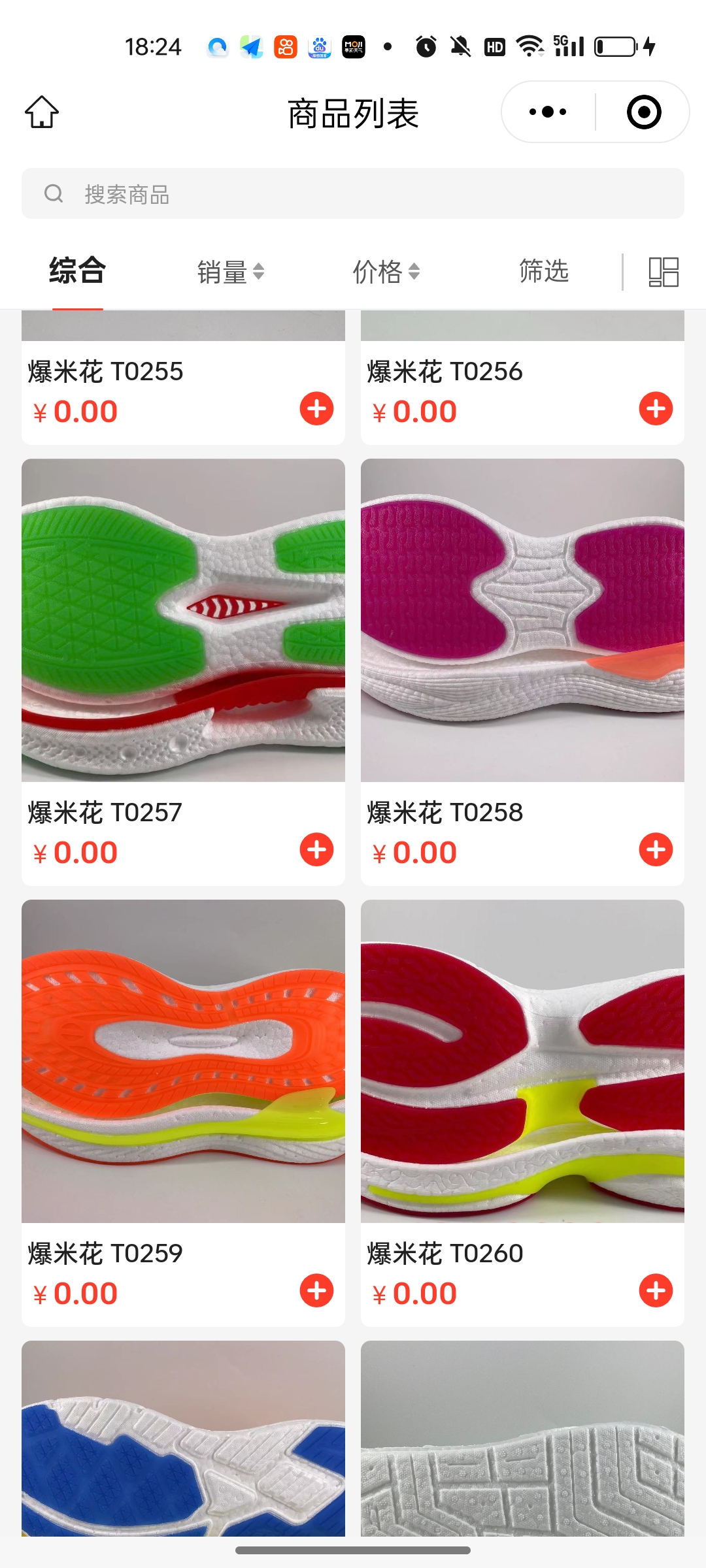Add 爆米花 T0260 to cart
Image resolution: width=706 pixels, height=1568 pixels.
pos(656,1291)
